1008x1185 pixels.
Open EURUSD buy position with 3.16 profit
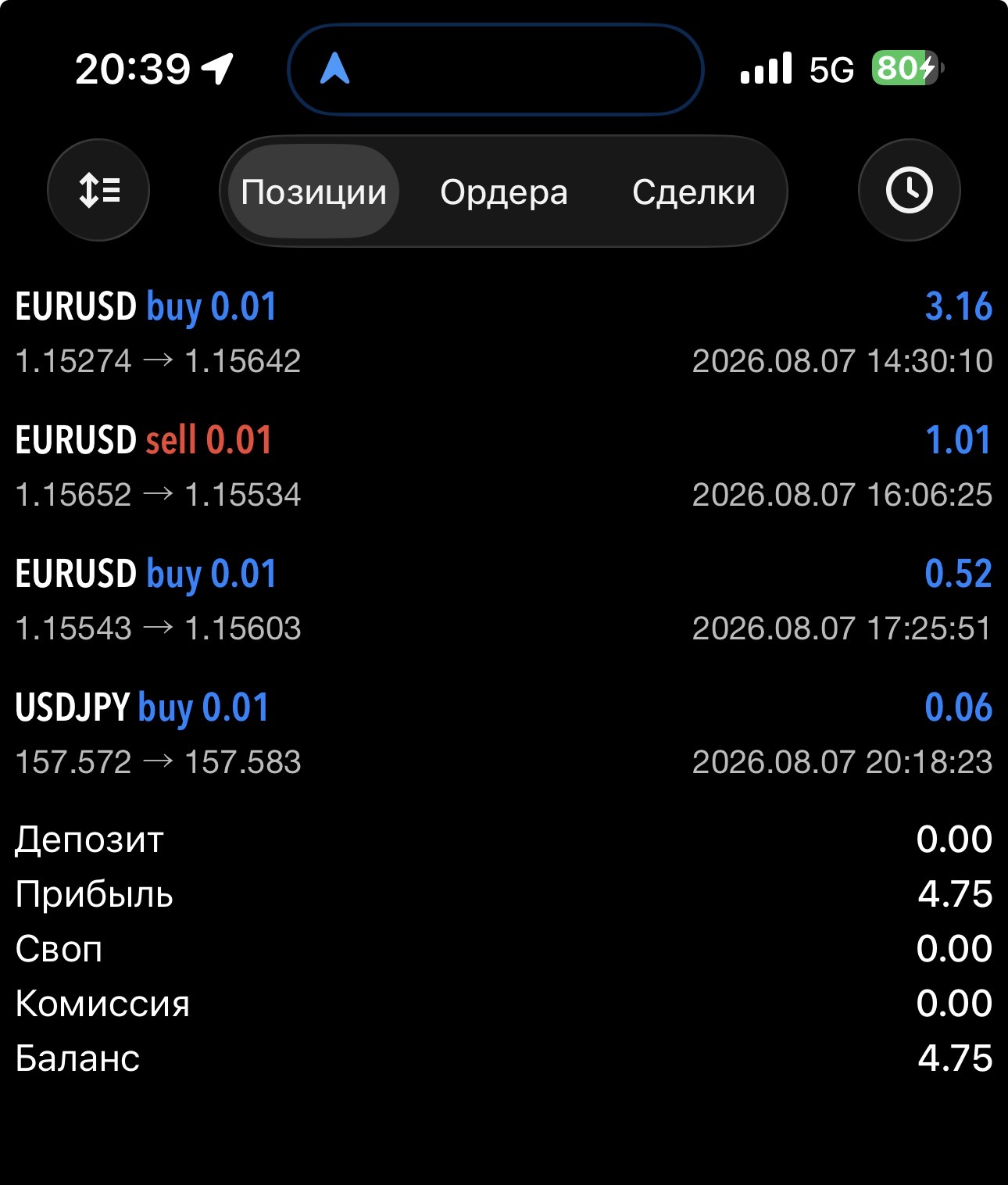(504, 333)
